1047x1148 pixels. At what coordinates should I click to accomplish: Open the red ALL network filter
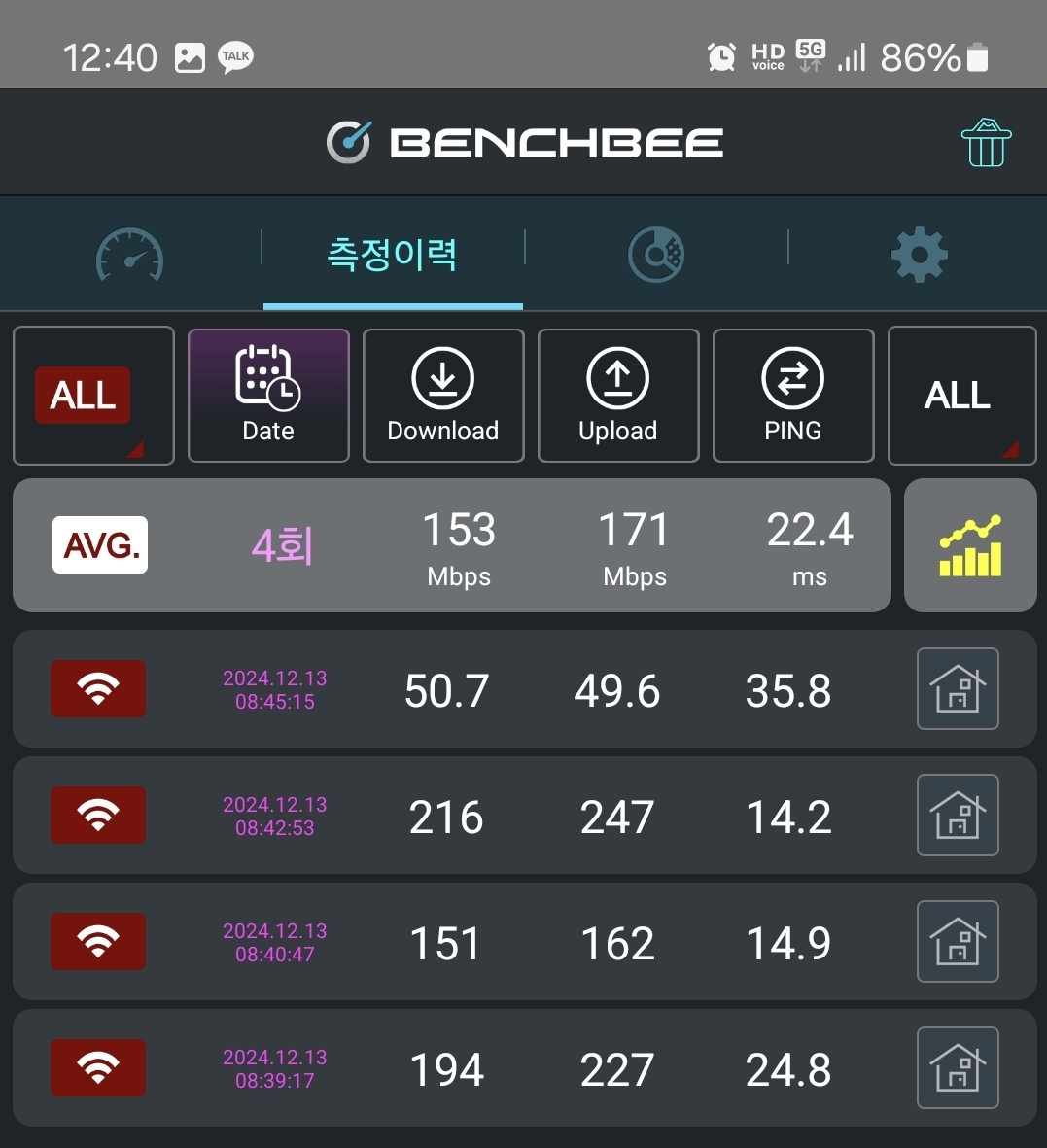(93, 395)
